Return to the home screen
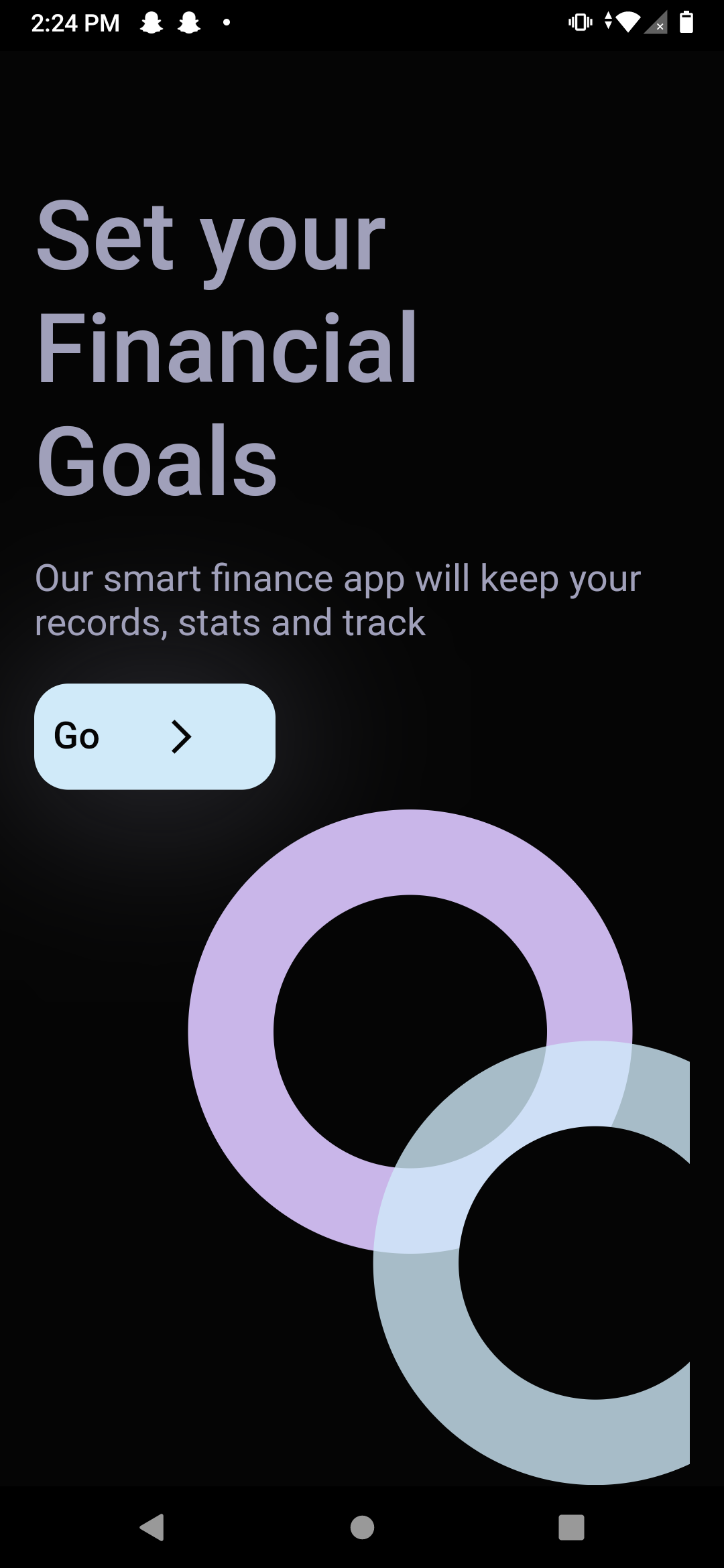 point(362,1527)
